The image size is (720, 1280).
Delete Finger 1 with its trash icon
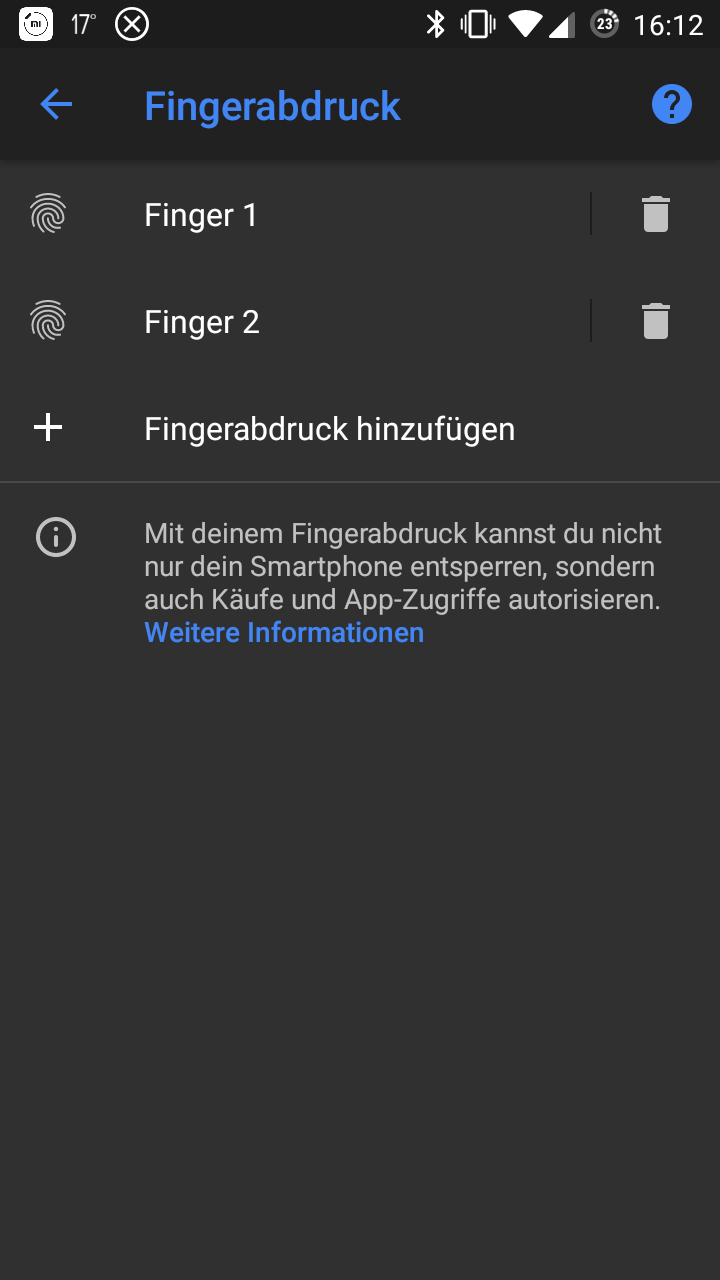[656, 214]
